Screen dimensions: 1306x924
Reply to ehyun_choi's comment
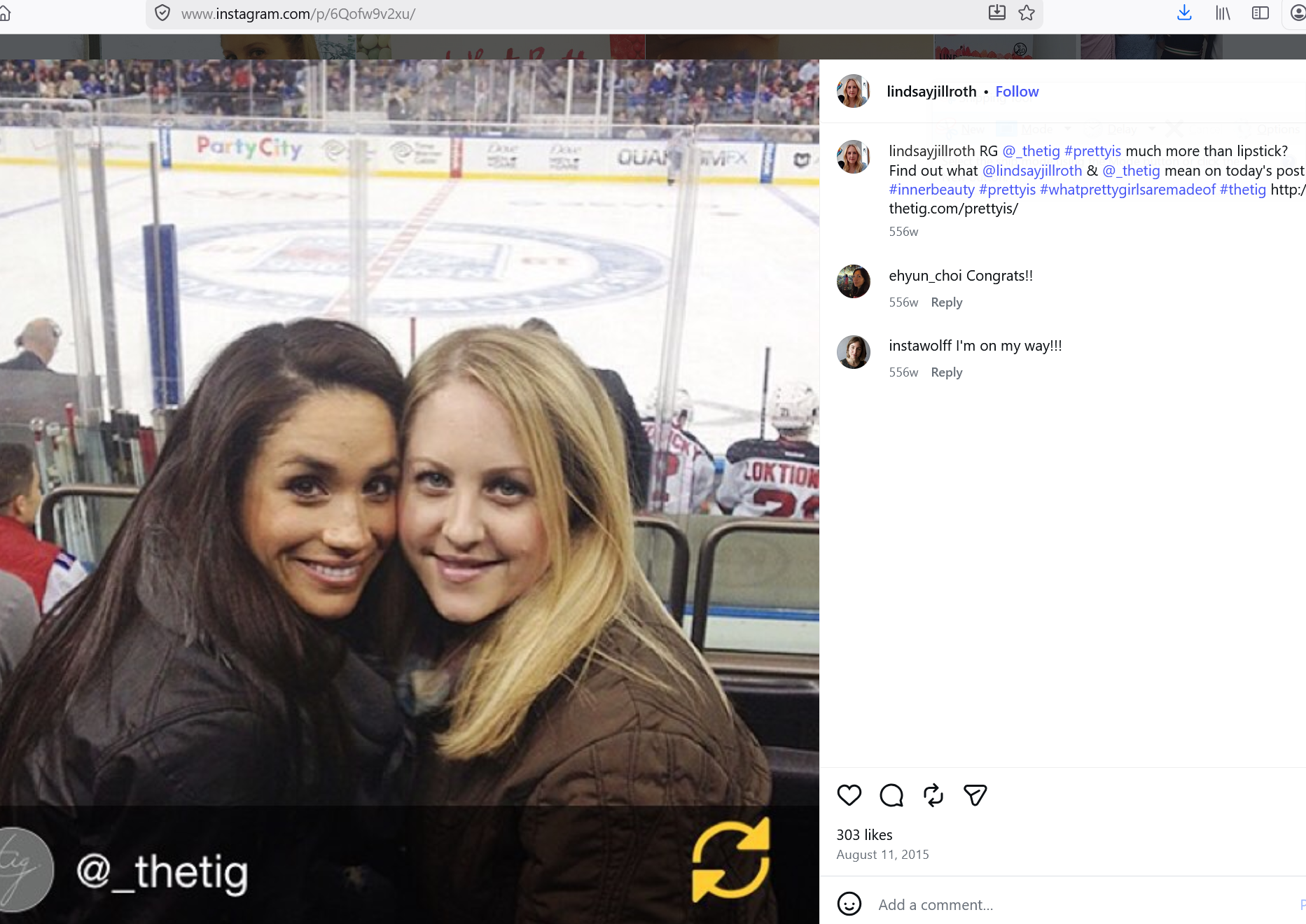[947, 302]
